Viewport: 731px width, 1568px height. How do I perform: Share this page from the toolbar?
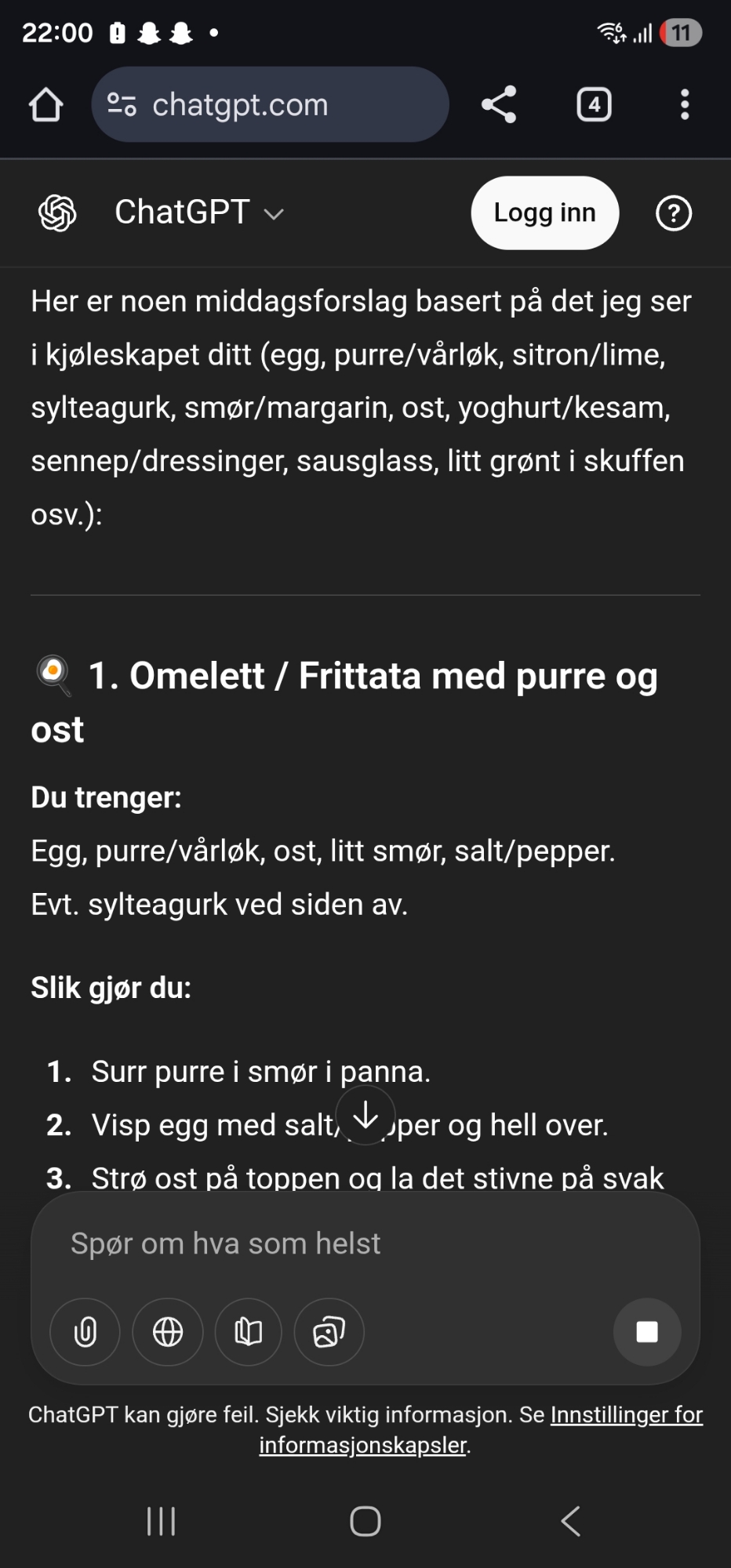(499, 104)
